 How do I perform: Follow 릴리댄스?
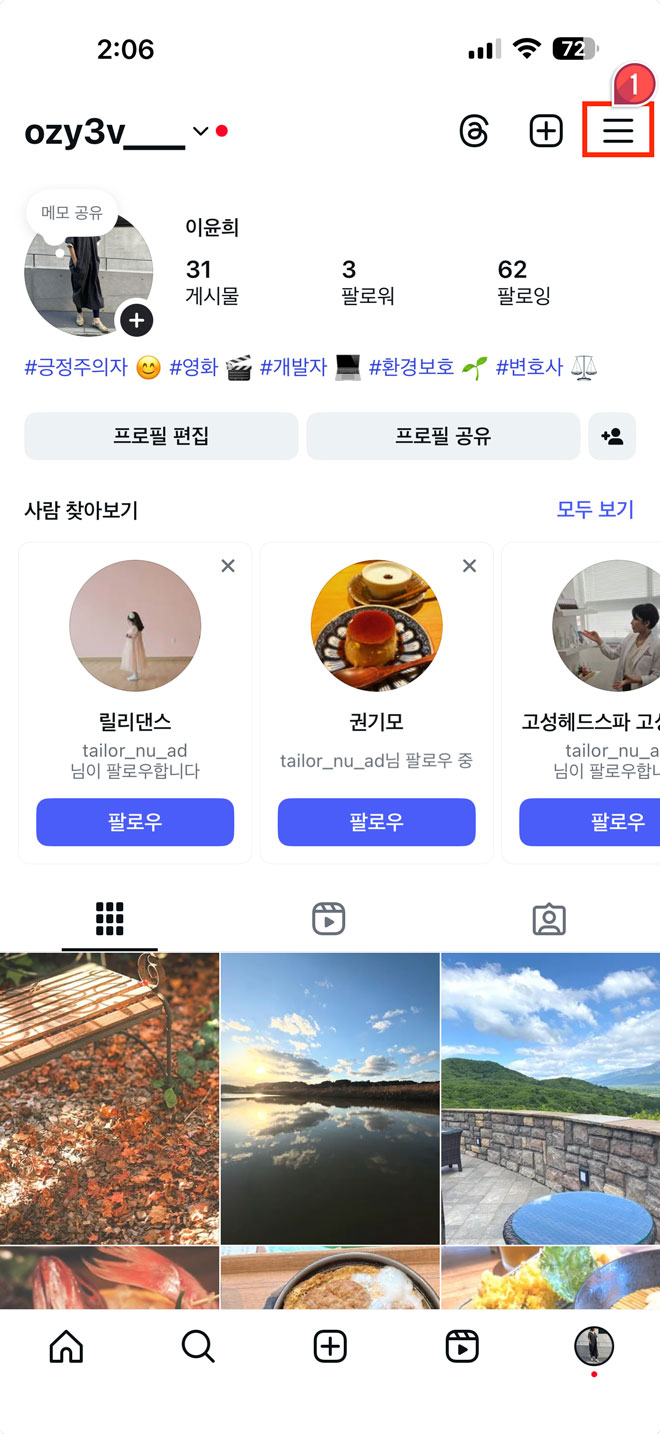click(135, 822)
